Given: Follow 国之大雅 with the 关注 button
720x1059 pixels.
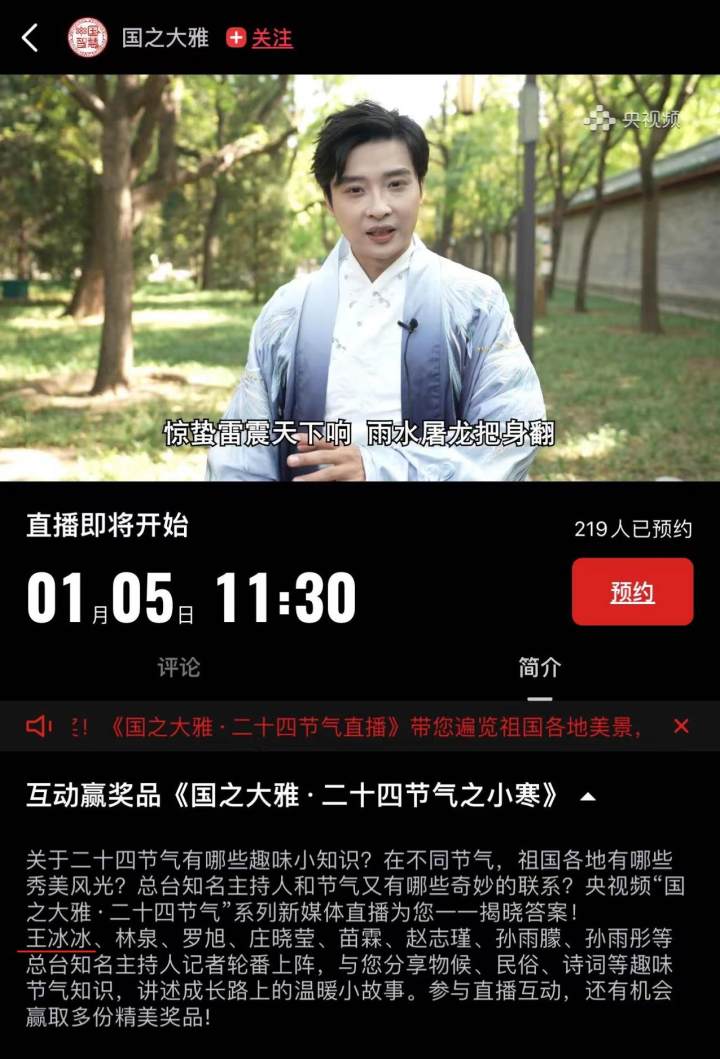Looking at the screenshot, I should pyautogui.click(x=260, y=38).
